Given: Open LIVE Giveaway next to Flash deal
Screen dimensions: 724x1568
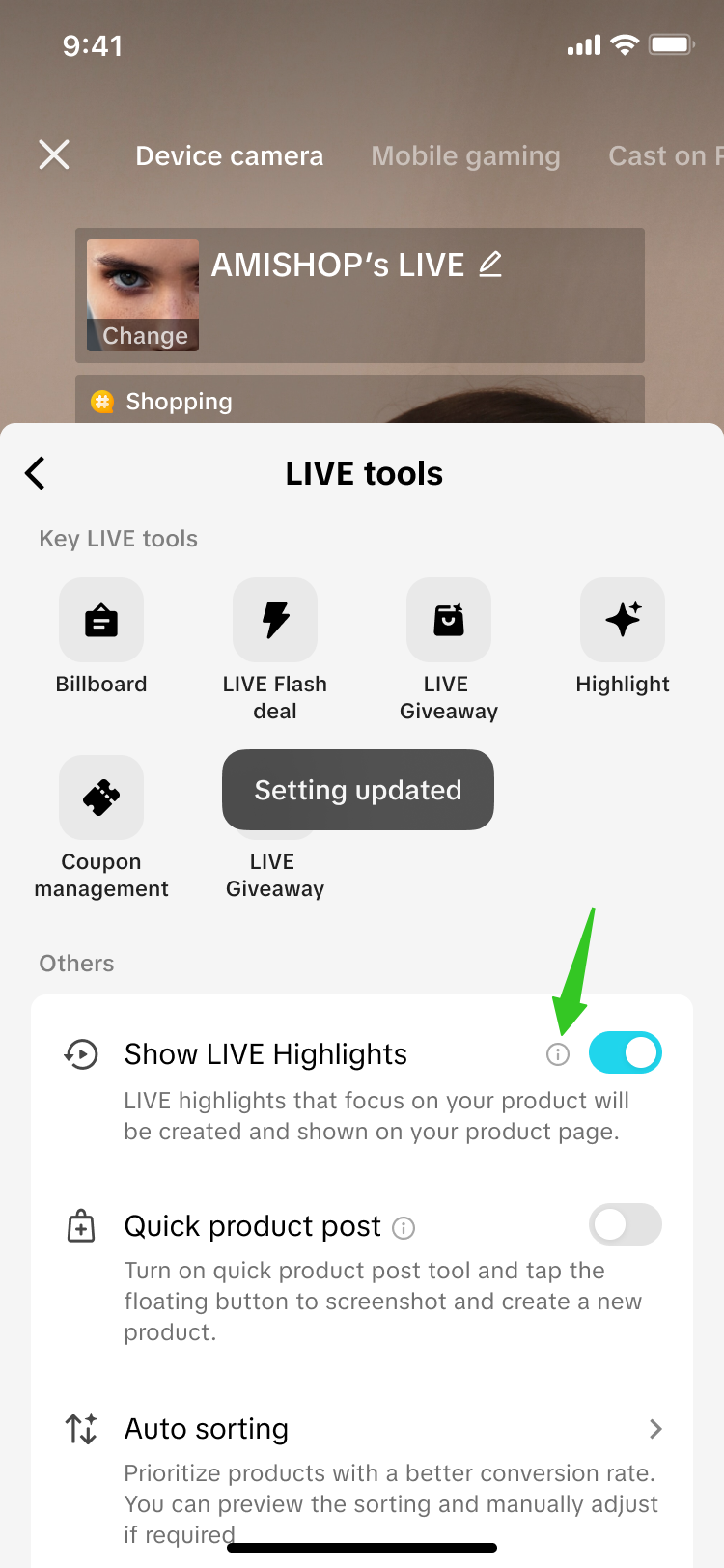Looking at the screenshot, I should [449, 621].
